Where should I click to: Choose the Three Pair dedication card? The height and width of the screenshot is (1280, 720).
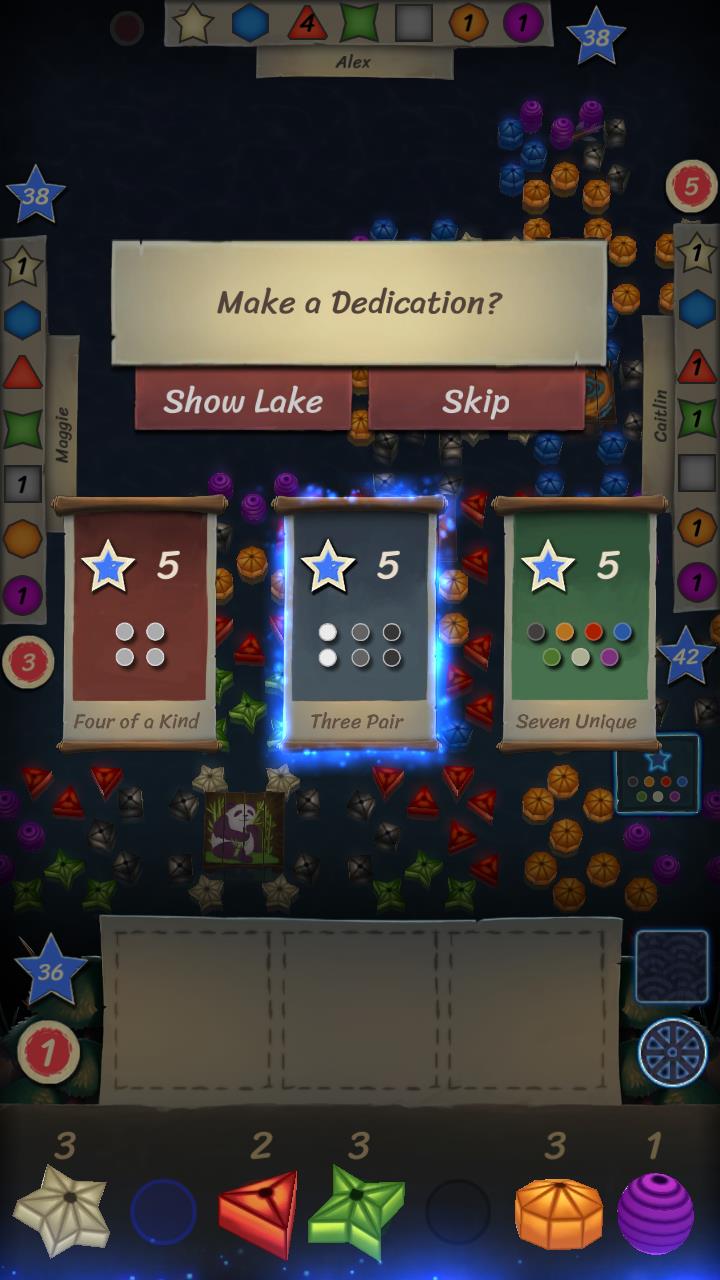(359, 622)
